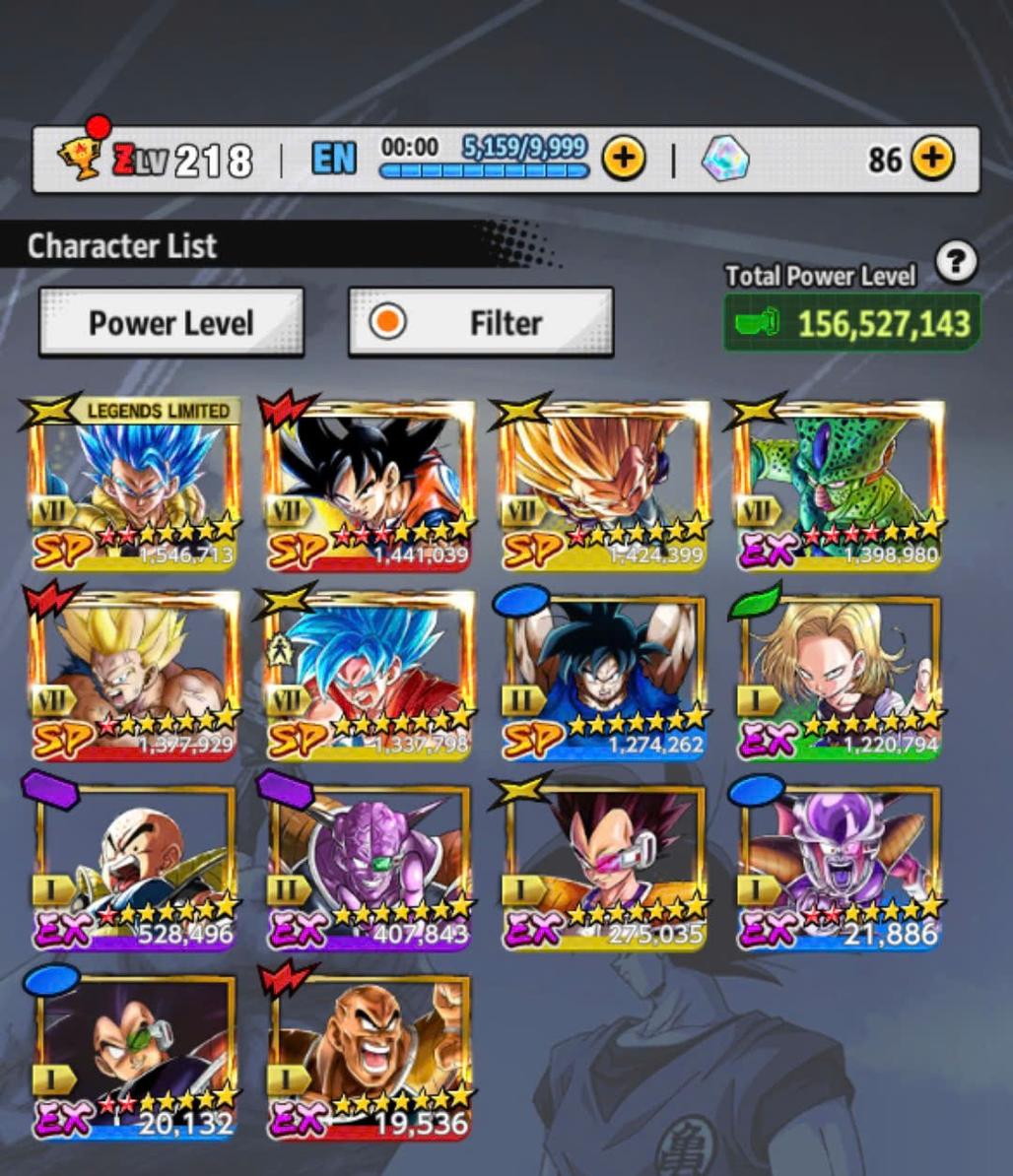Select the Vegeta card with 275,035 power
The image size is (1013, 1176).
tap(604, 865)
